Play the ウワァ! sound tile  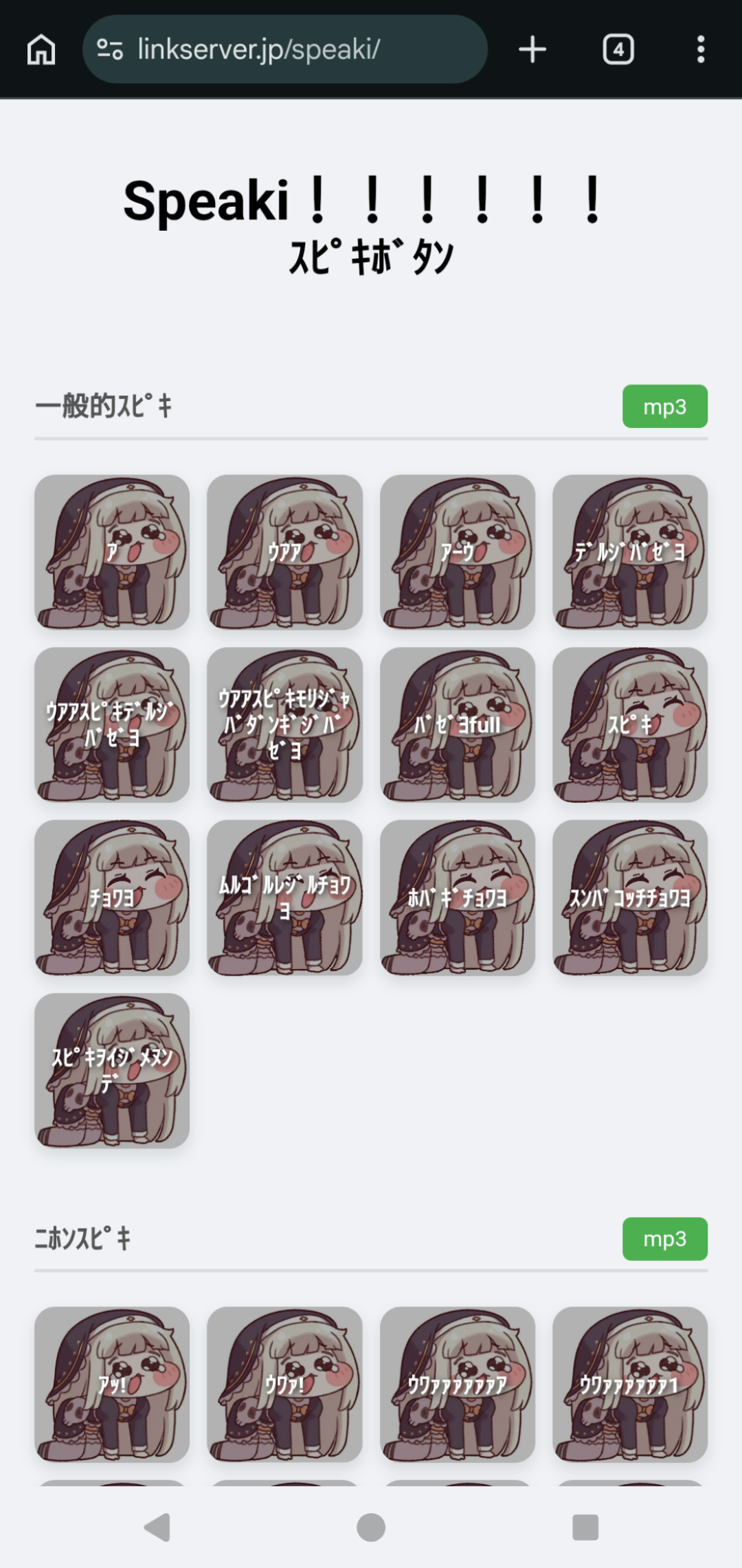click(x=284, y=1384)
